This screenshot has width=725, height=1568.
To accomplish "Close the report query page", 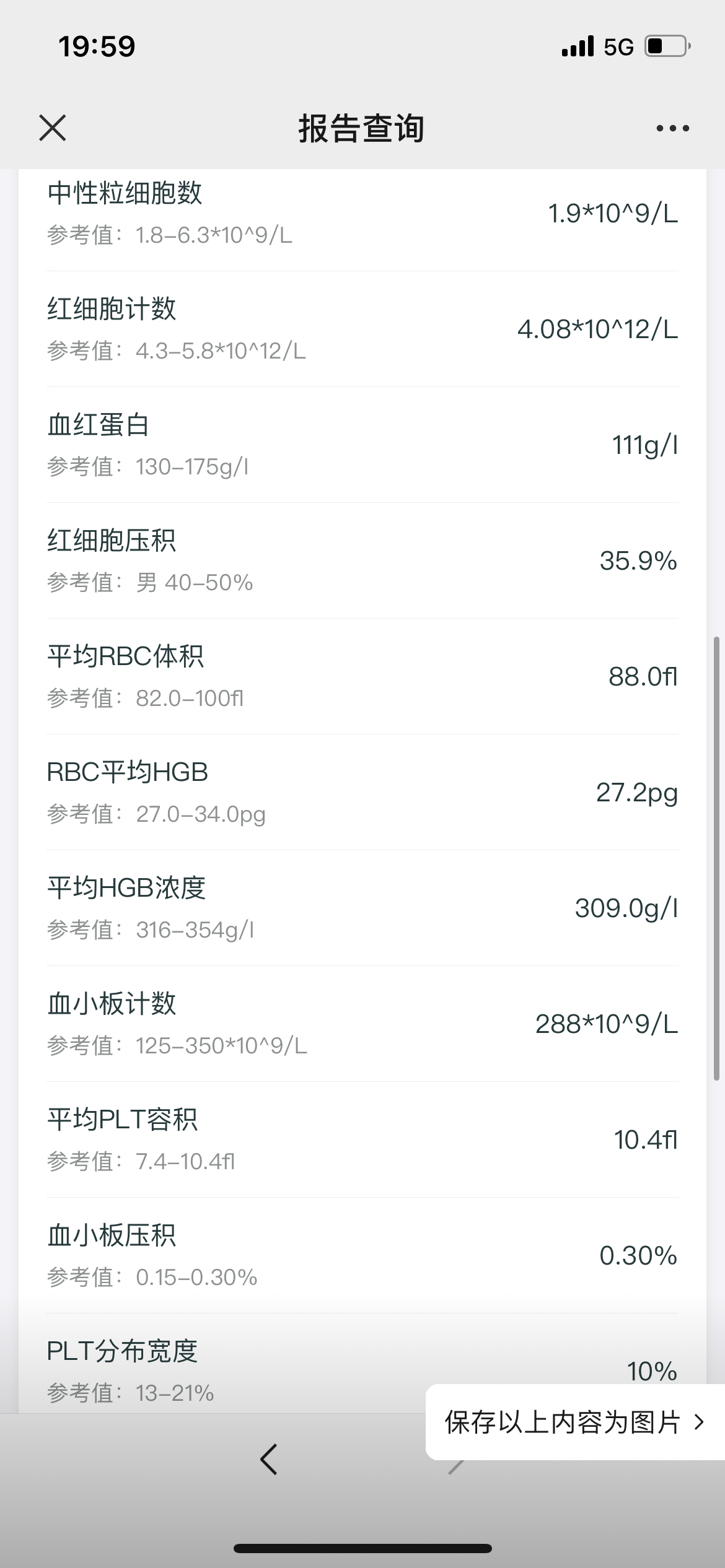I will tap(52, 128).
